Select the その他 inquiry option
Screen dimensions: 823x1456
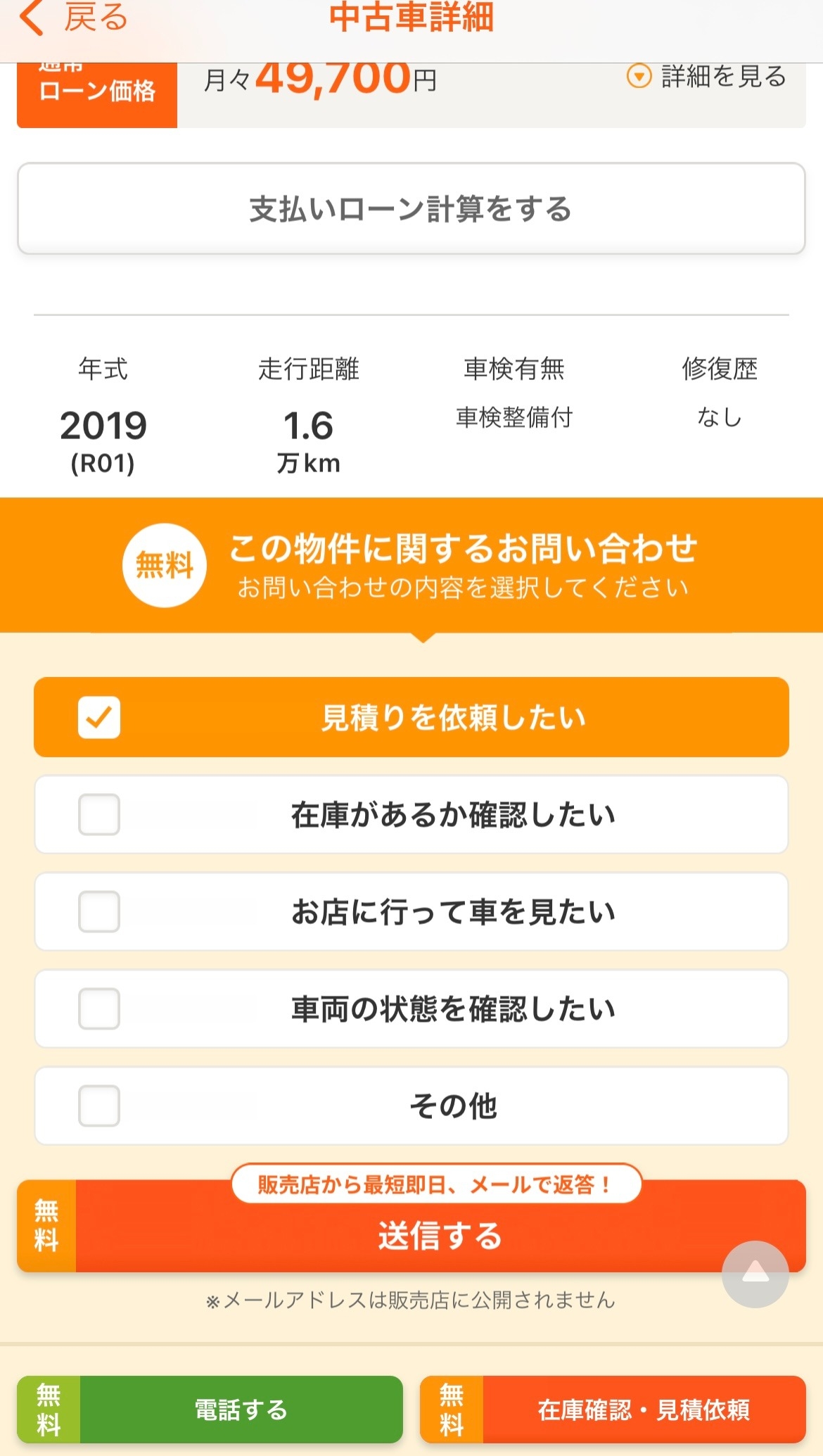tap(411, 1106)
